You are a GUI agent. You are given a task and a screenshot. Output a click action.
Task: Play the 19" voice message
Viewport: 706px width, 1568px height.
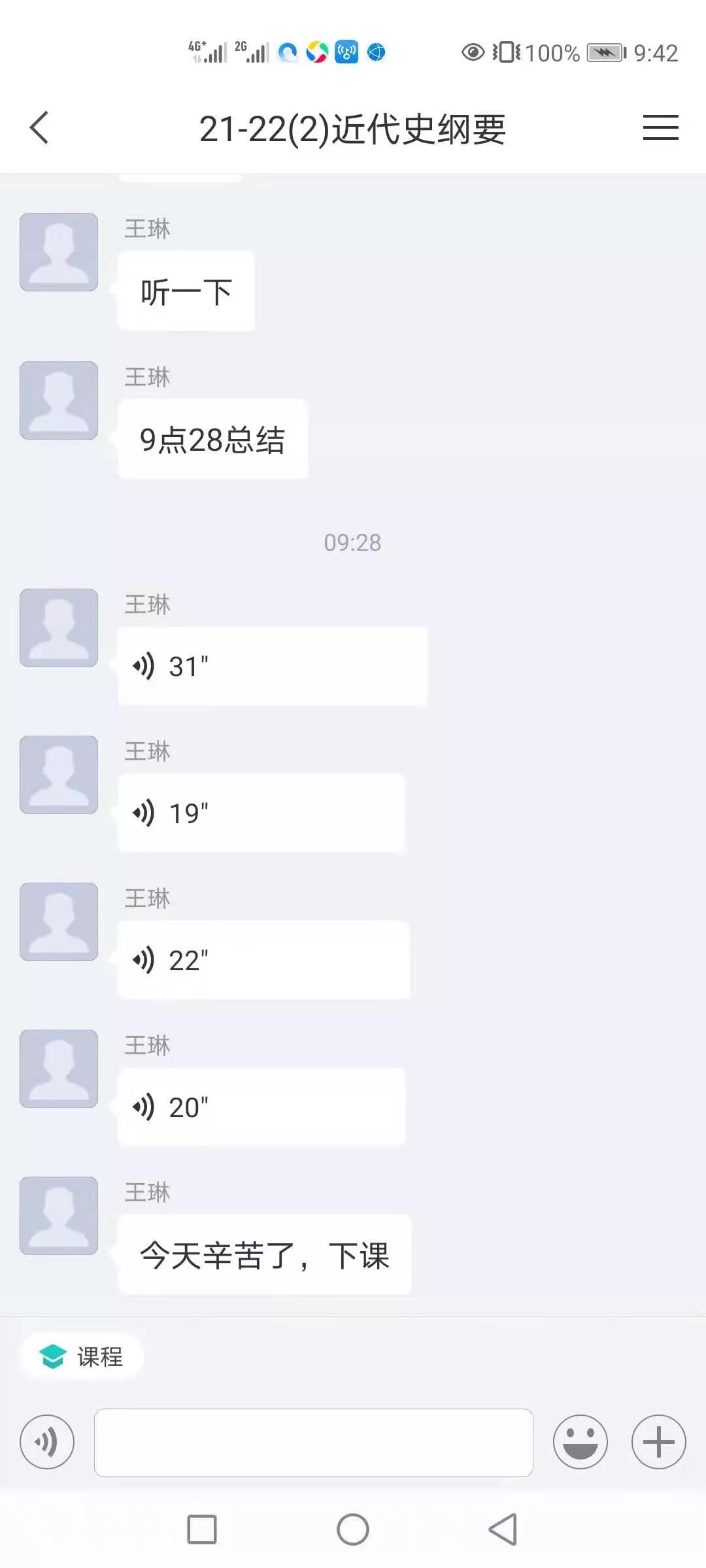(x=261, y=813)
